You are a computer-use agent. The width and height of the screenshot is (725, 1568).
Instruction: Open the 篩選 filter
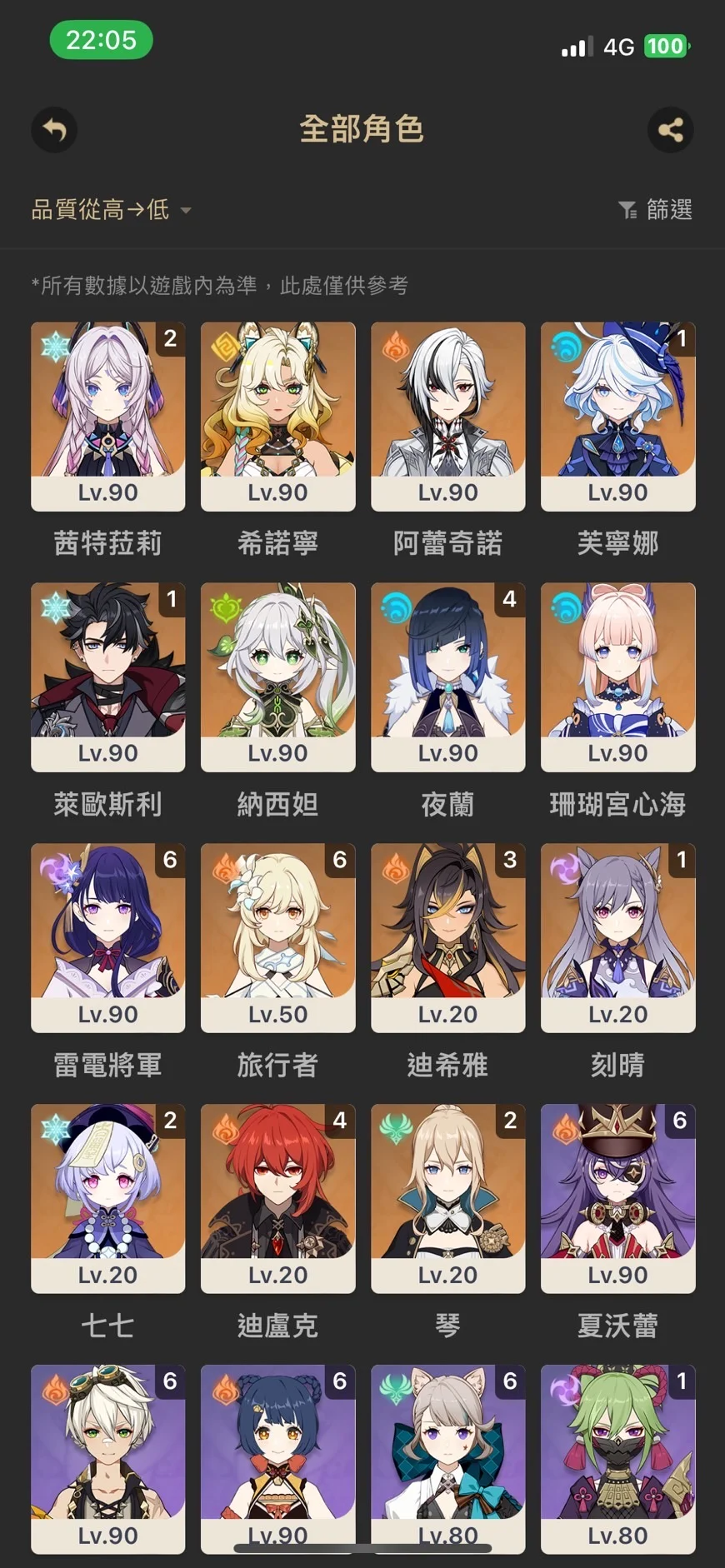(x=656, y=210)
